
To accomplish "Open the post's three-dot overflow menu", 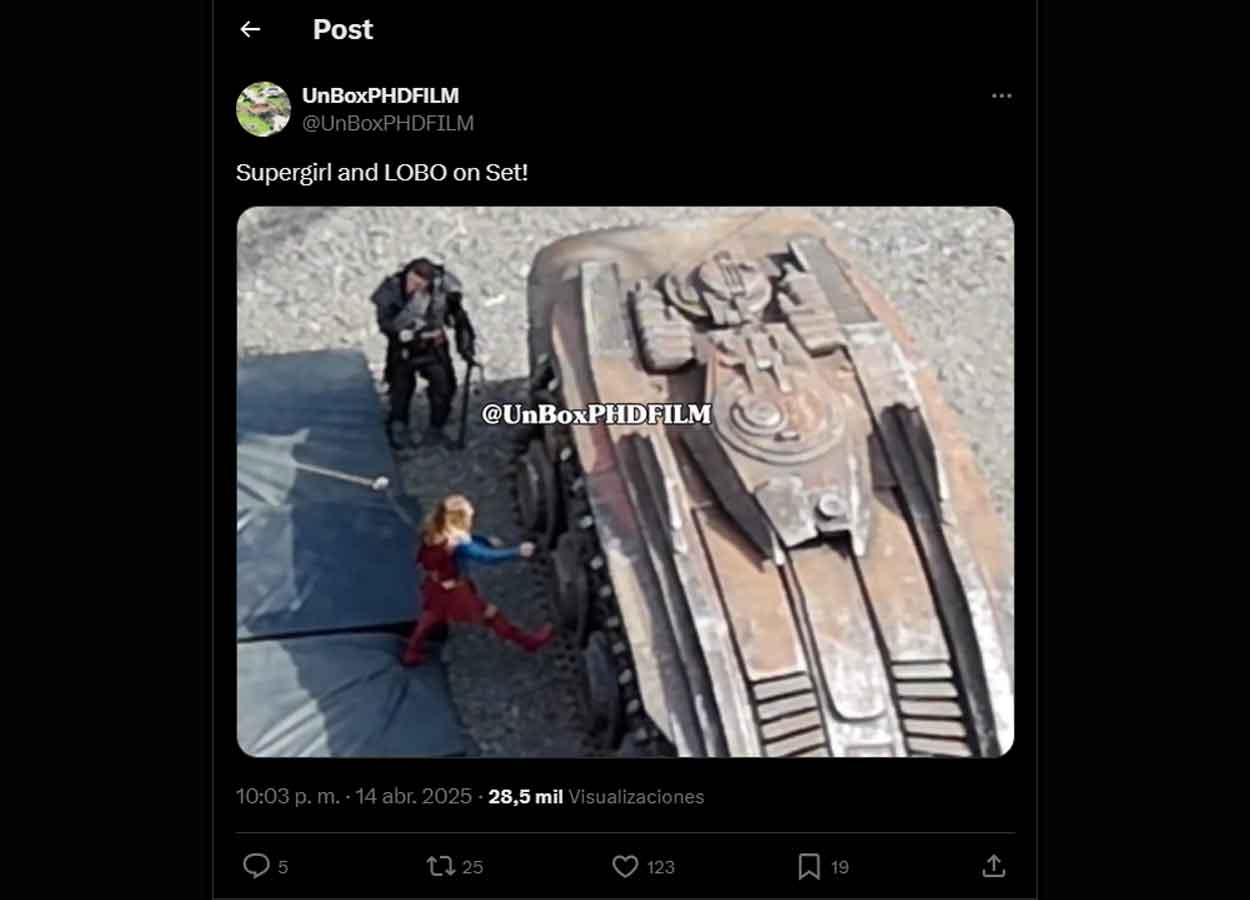I will [1001, 96].
